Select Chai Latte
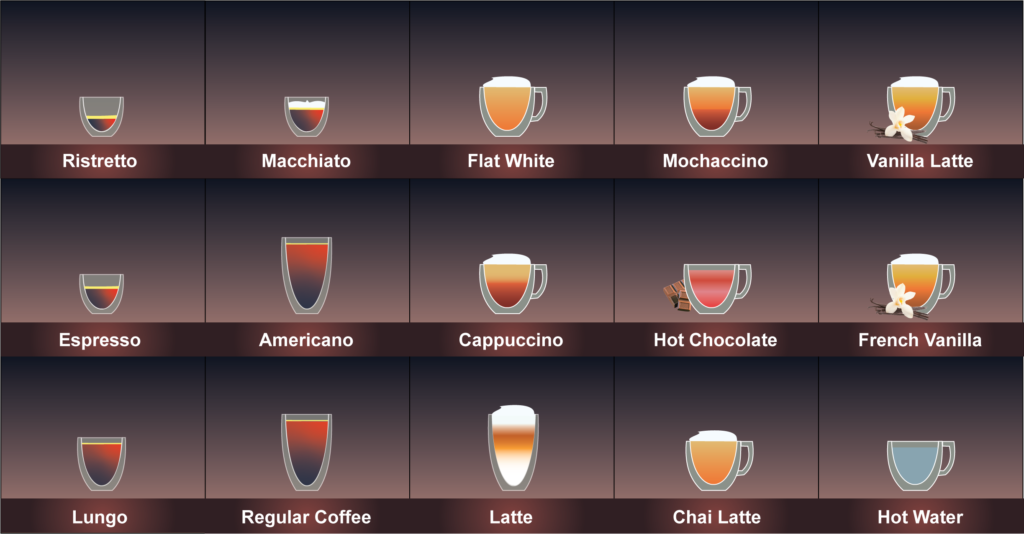The height and width of the screenshot is (534, 1024). pos(715,460)
